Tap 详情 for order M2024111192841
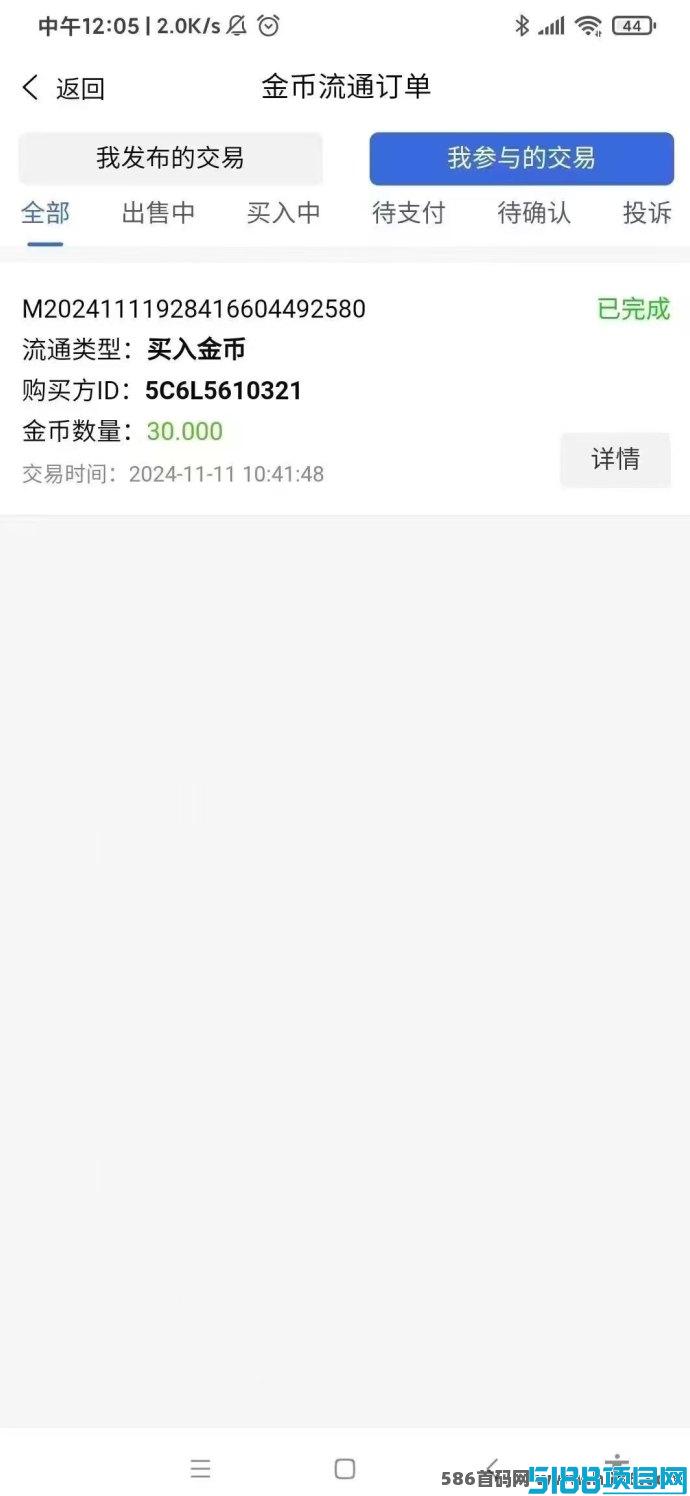Screen dimensions: 690x1496 (615, 459)
